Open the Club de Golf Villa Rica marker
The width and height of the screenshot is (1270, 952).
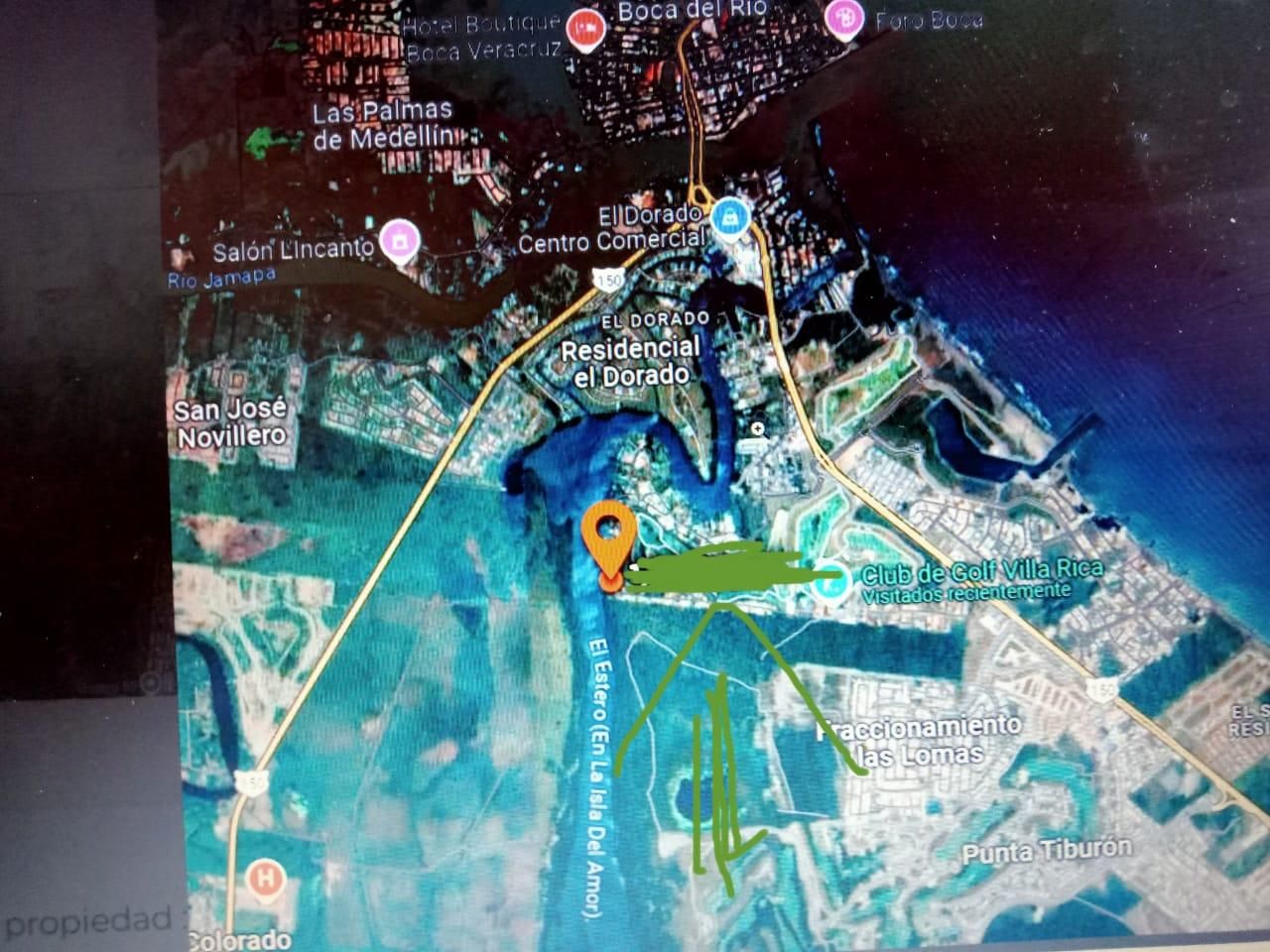(x=829, y=581)
